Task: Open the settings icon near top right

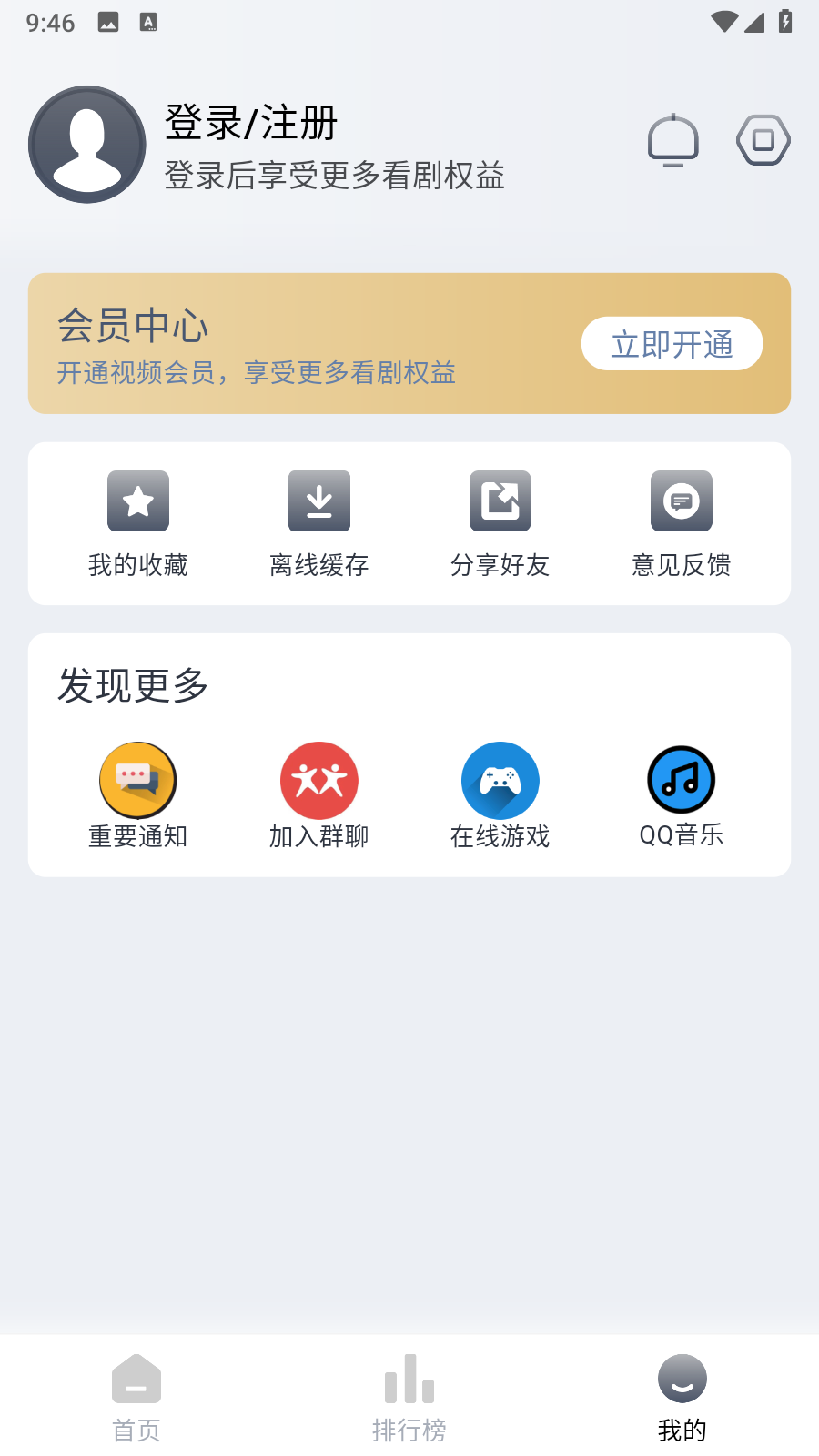Action: point(763,140)
